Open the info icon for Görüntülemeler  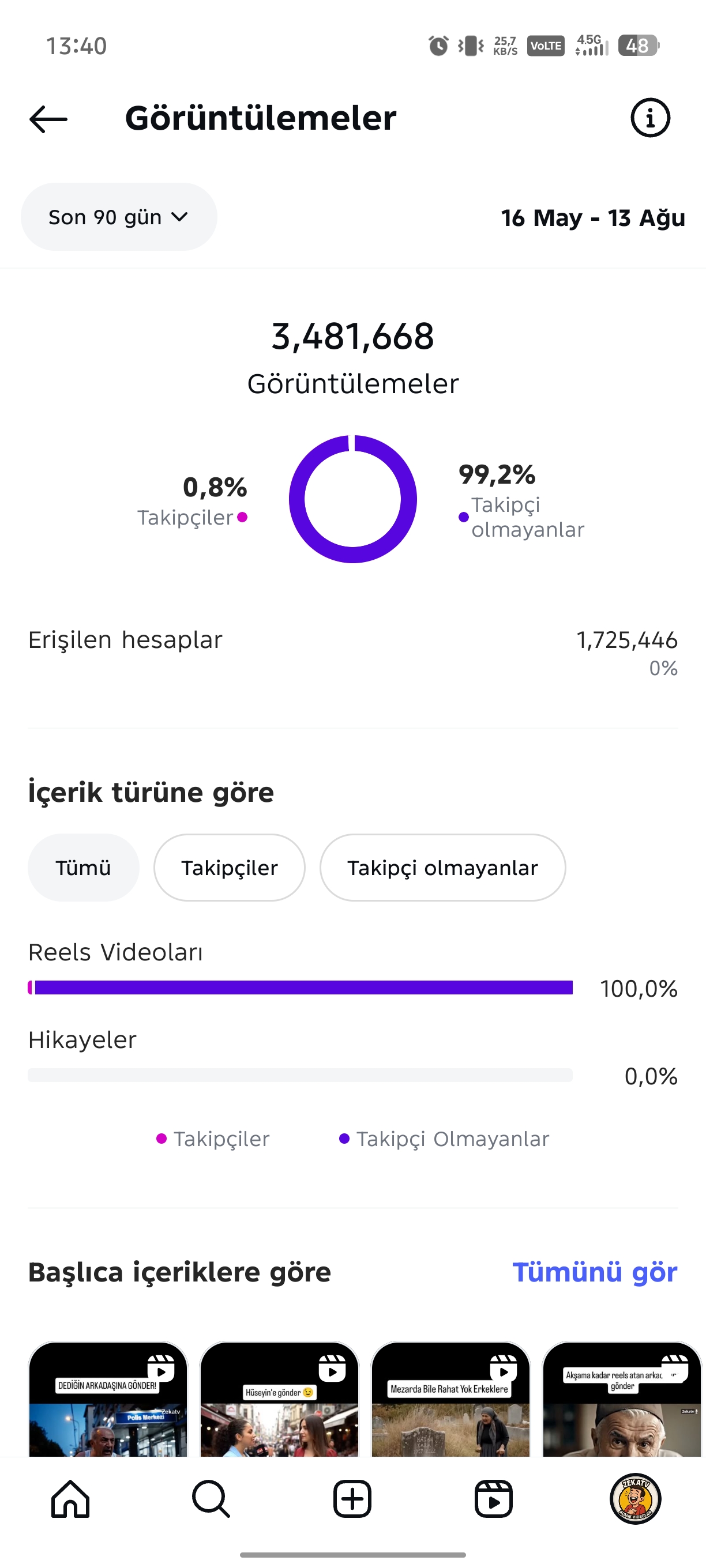pos(650,118)
